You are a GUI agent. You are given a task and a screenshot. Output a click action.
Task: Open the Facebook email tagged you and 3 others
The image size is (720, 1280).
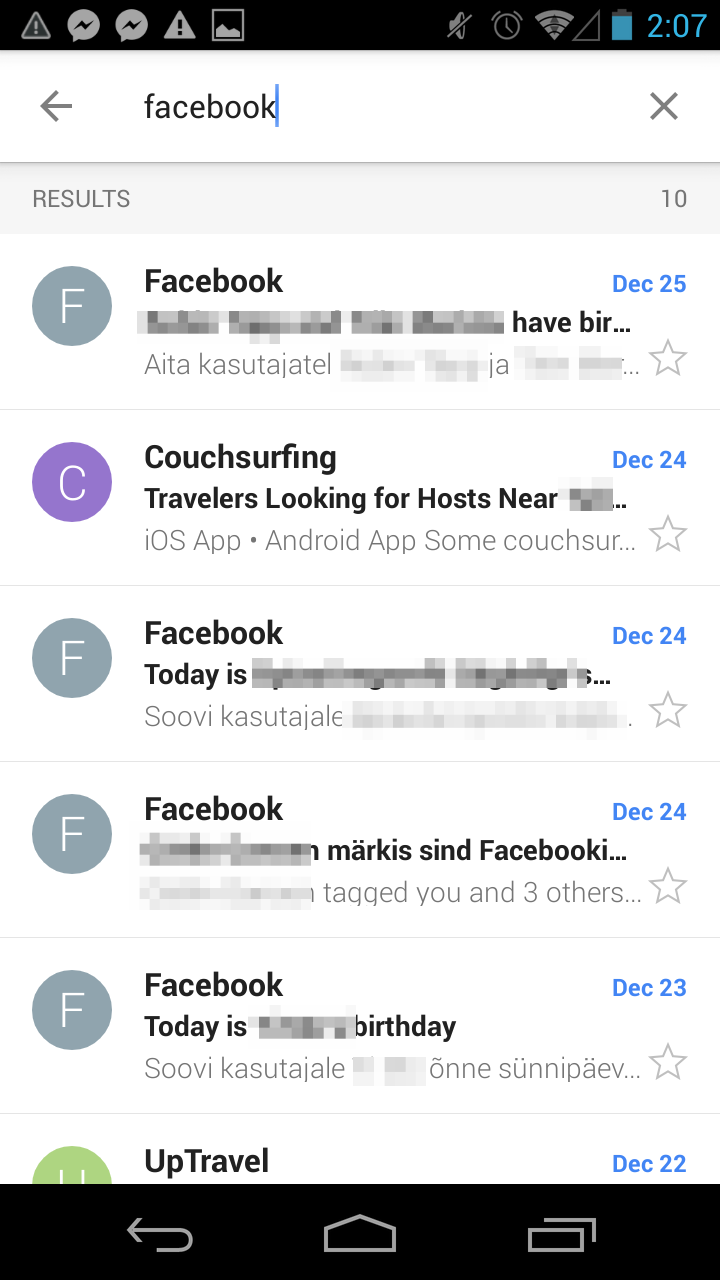(x=360, y=850)
